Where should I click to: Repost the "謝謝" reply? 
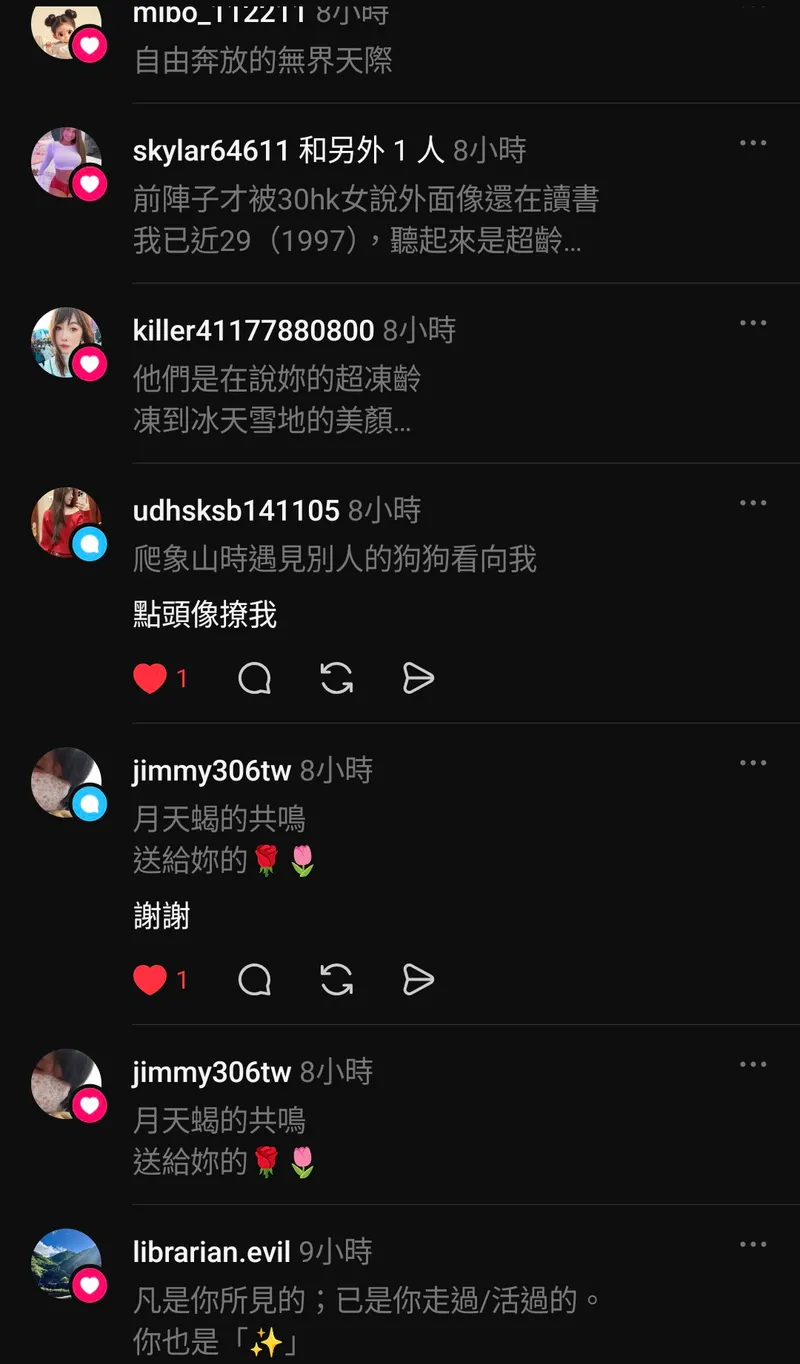point(337,980)
